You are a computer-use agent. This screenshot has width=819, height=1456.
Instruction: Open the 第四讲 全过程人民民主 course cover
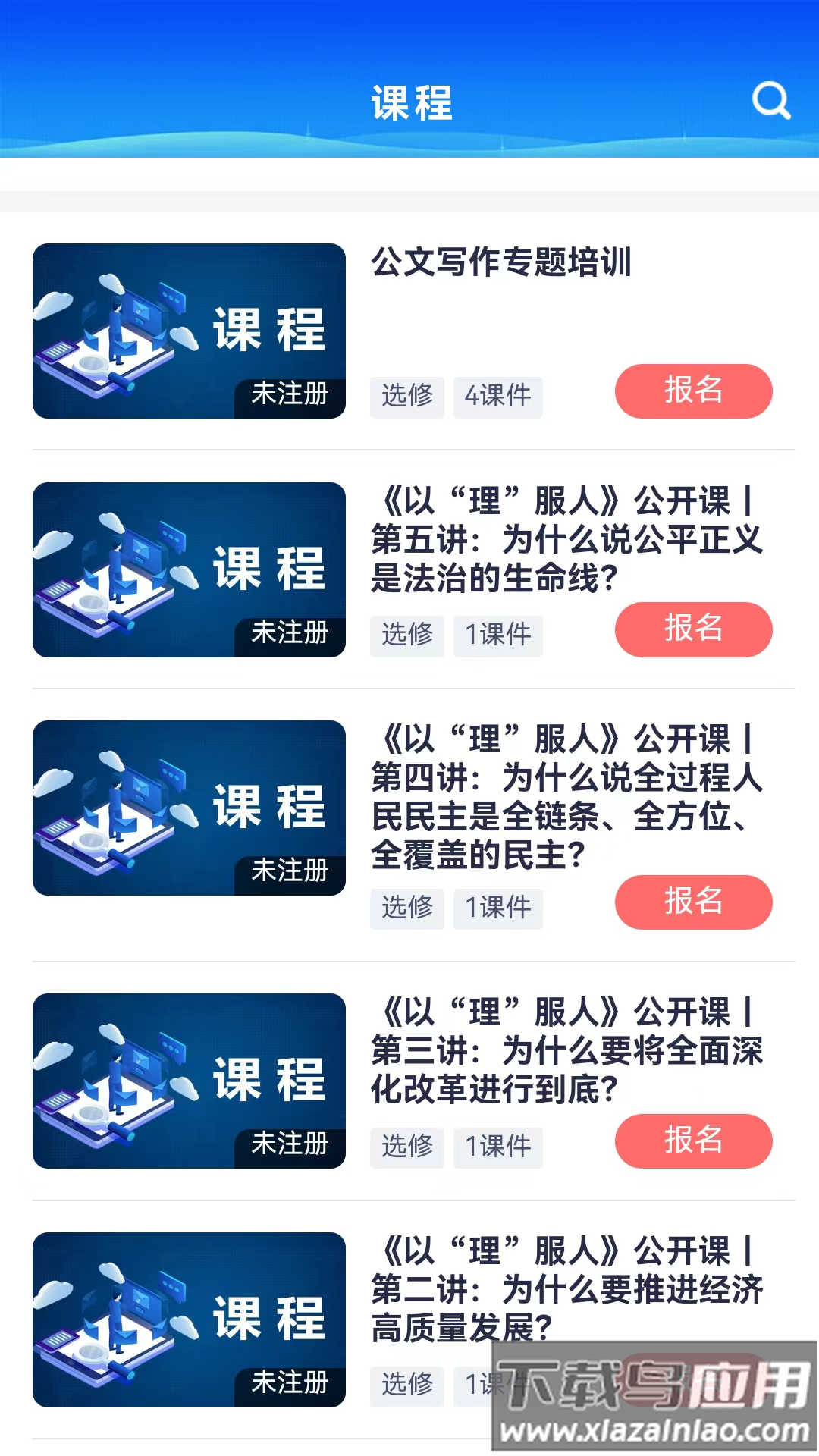coord(189,808)
